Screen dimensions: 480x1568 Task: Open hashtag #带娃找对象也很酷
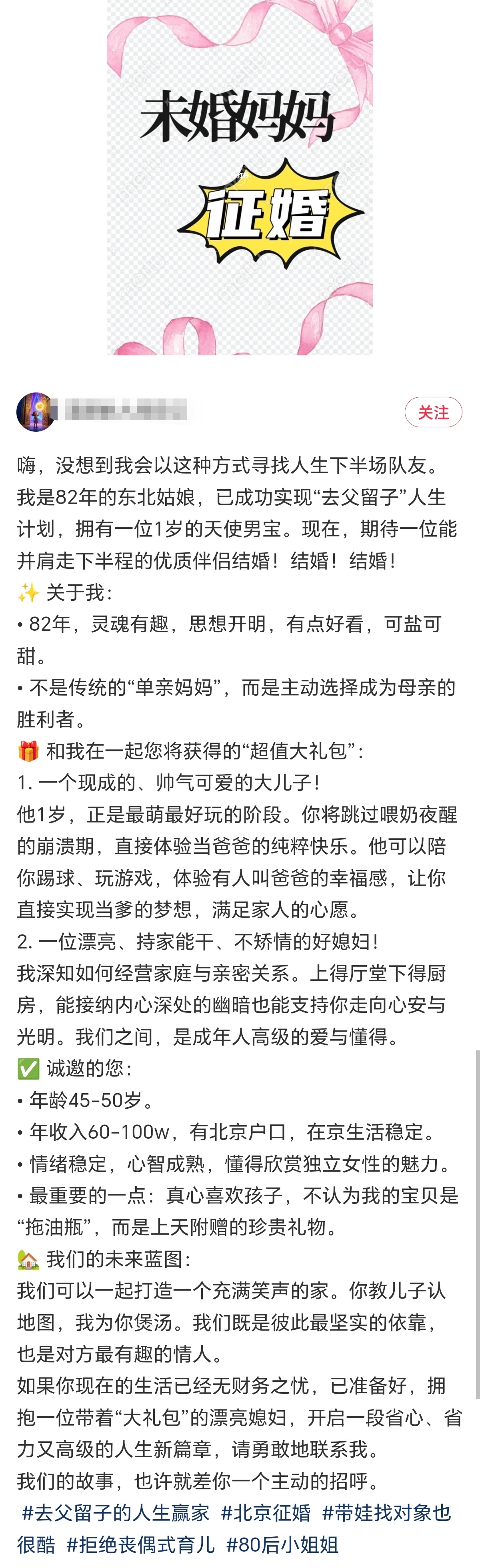386,1512
